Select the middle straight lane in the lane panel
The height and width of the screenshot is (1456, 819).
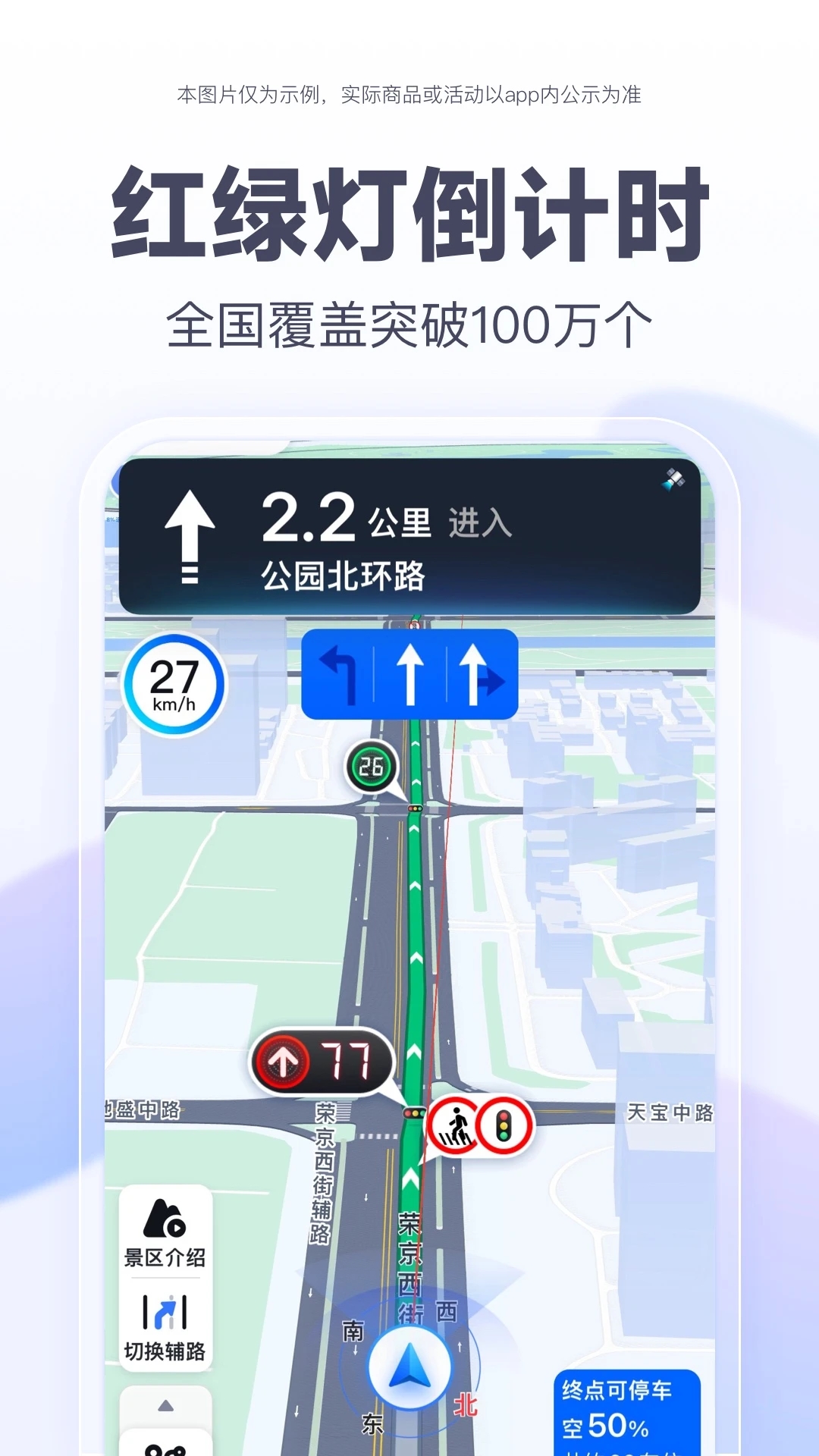[410, 674]
